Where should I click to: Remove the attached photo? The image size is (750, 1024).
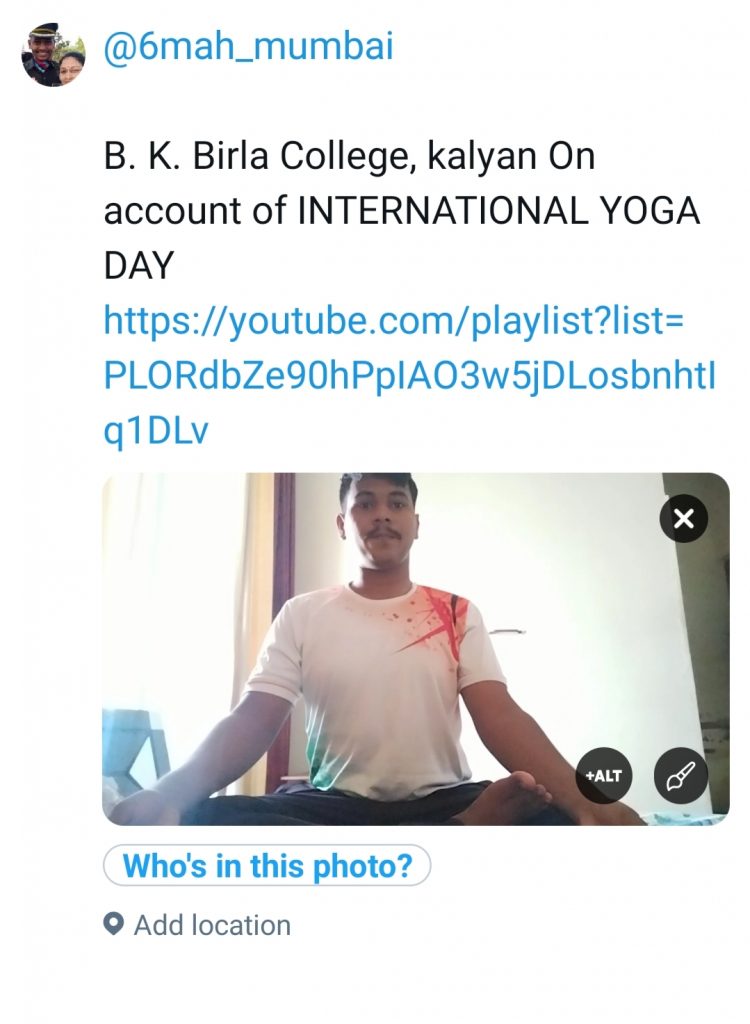point(684,519)
